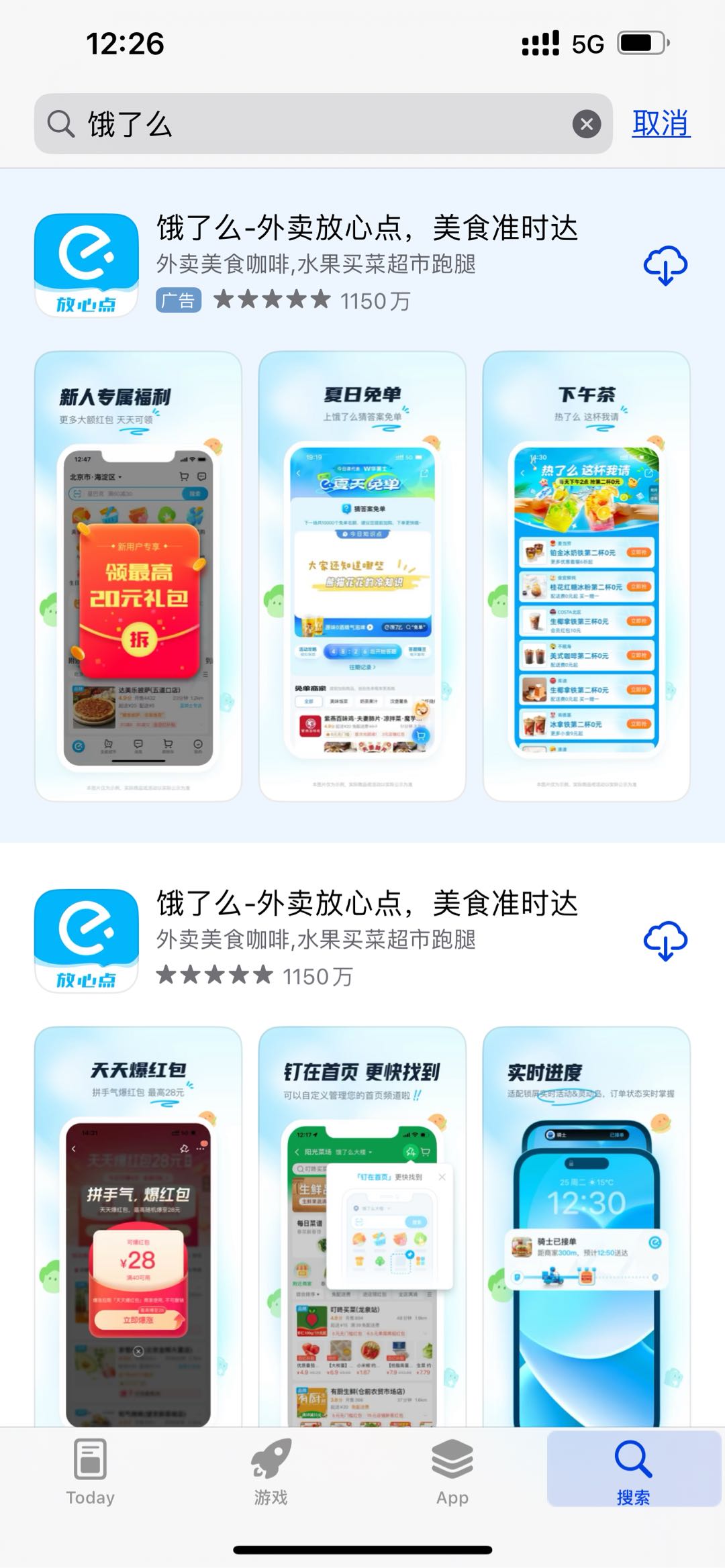View the 钉在首页 更快找到 screenshot

point(362,1228)
